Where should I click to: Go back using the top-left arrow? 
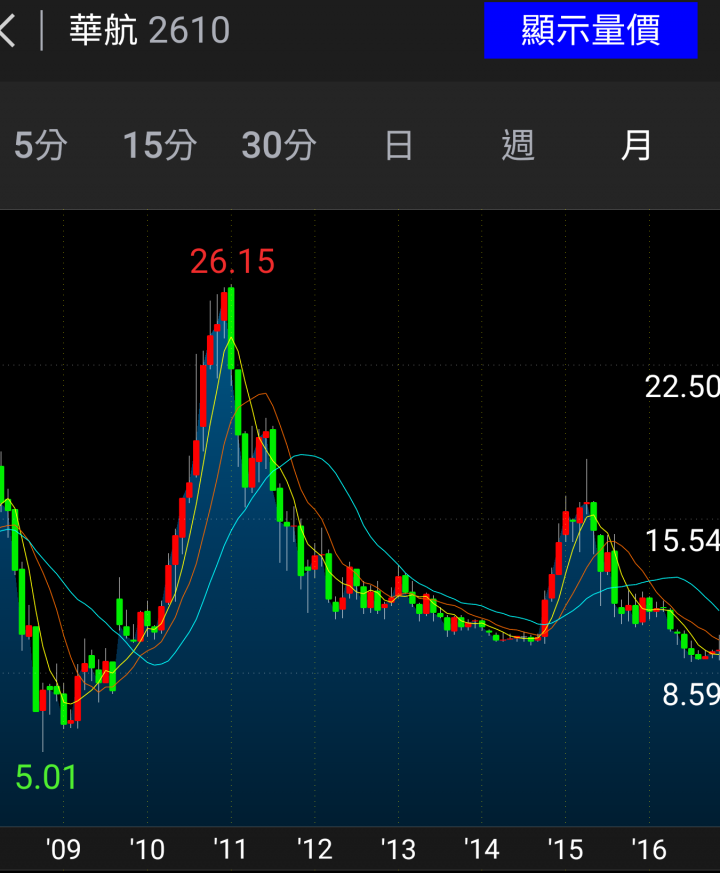(8, 30)
